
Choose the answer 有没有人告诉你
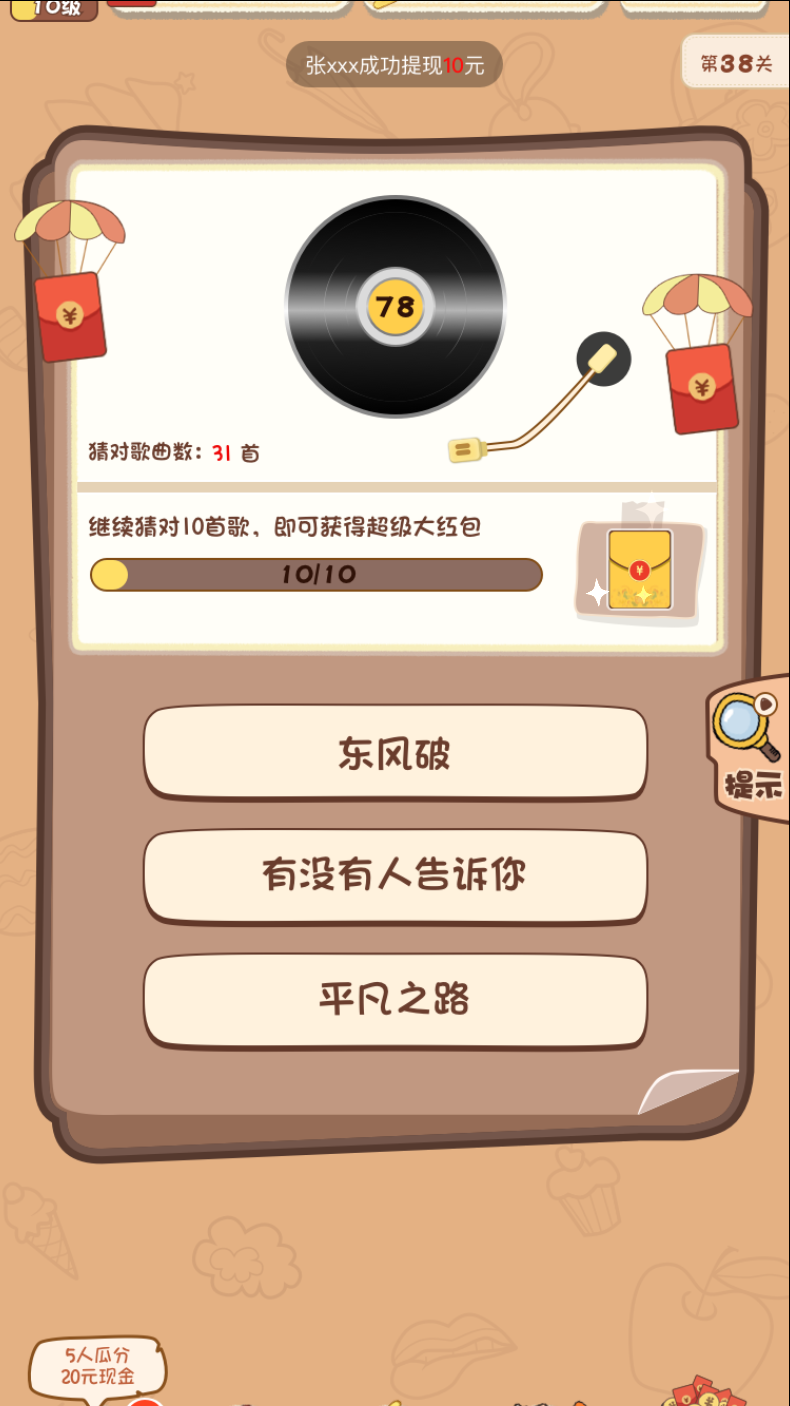point(395,876)
